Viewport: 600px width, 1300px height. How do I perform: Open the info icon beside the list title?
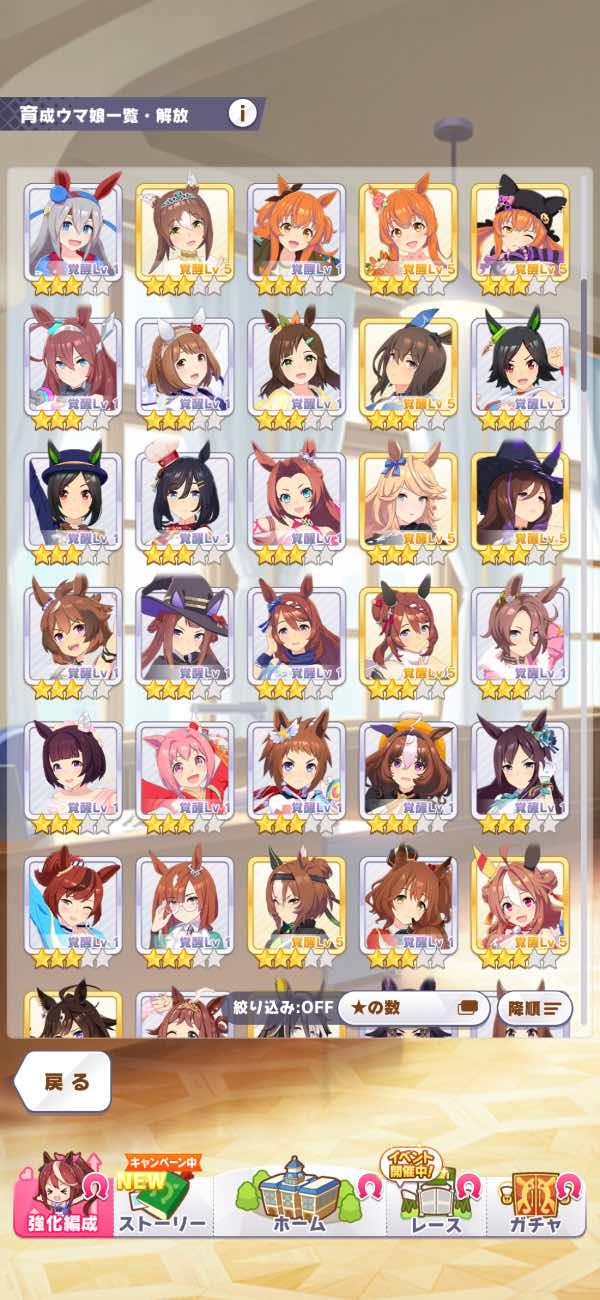242,113
